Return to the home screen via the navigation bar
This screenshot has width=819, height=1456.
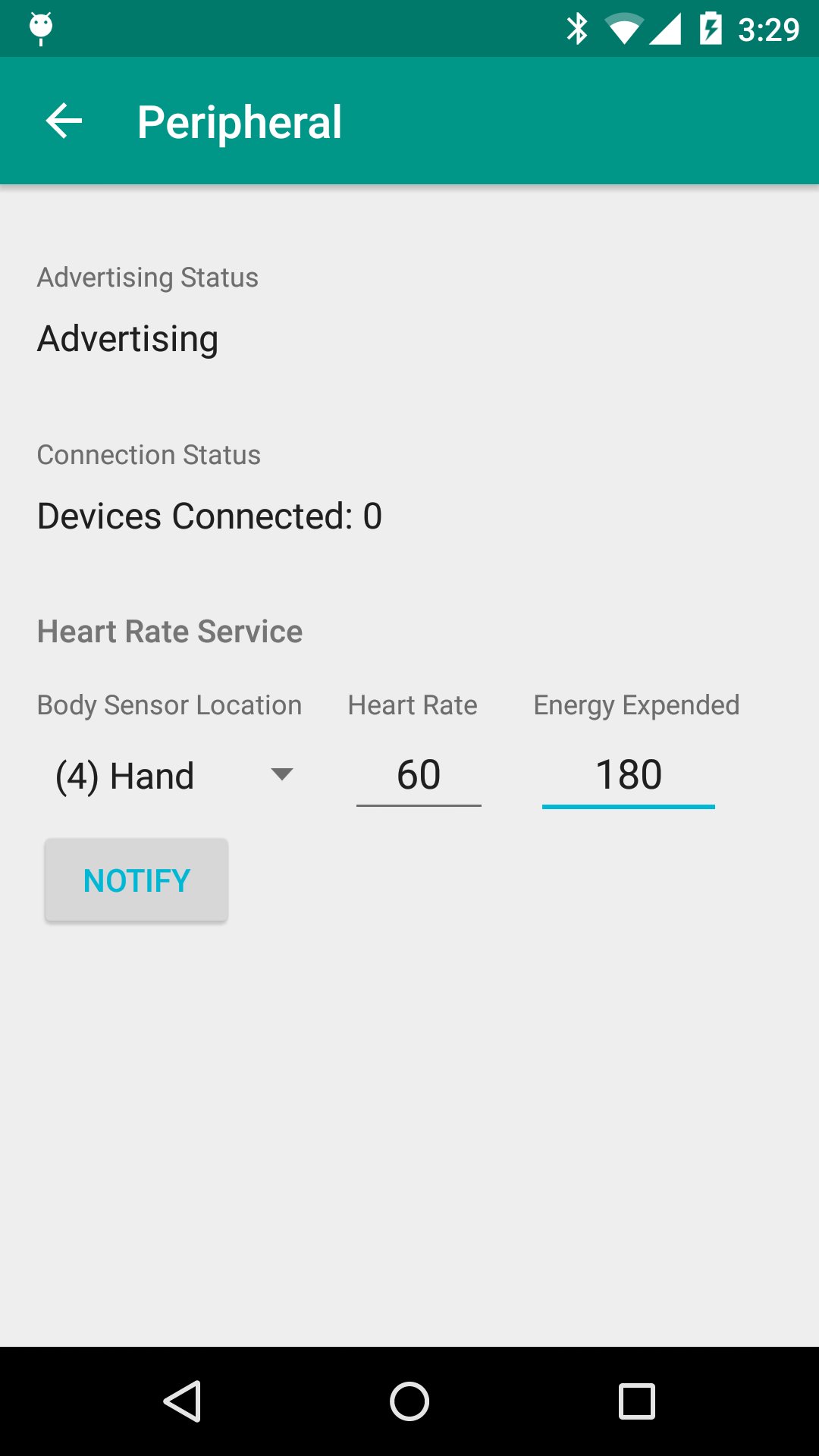(409, 1401)
